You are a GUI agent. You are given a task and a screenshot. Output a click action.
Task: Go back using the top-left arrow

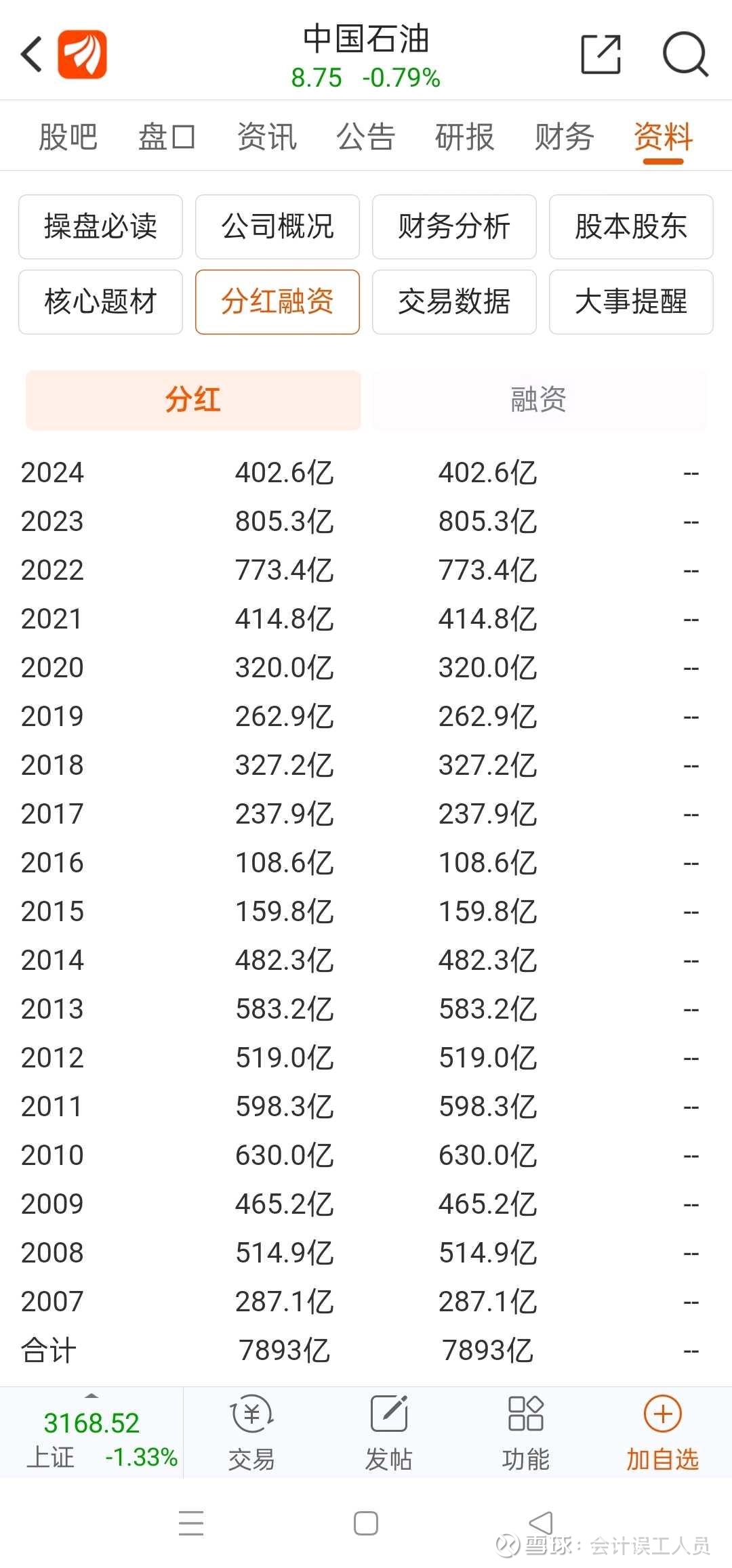click(31, 54)
